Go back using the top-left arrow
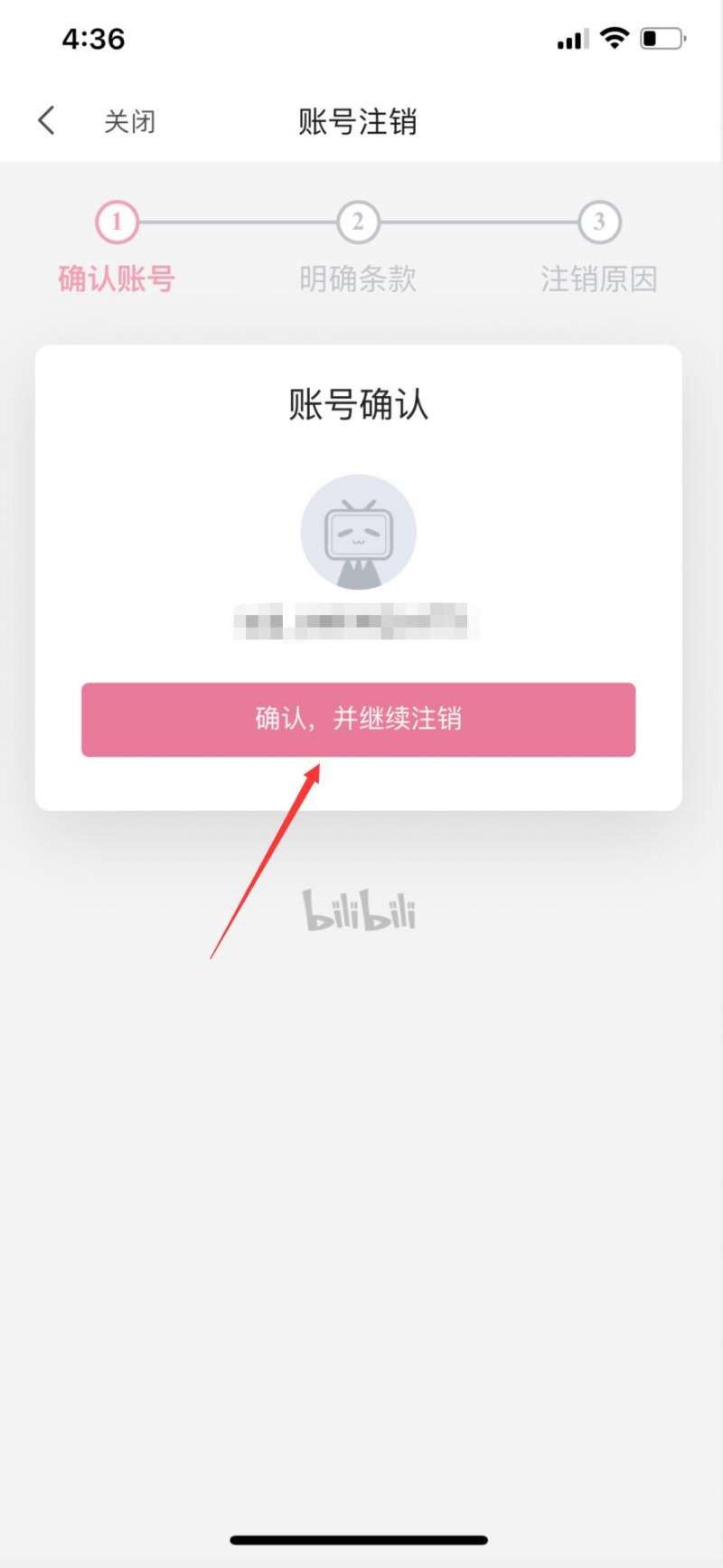This screenshot has width=723, height=1568. point(47,121)
